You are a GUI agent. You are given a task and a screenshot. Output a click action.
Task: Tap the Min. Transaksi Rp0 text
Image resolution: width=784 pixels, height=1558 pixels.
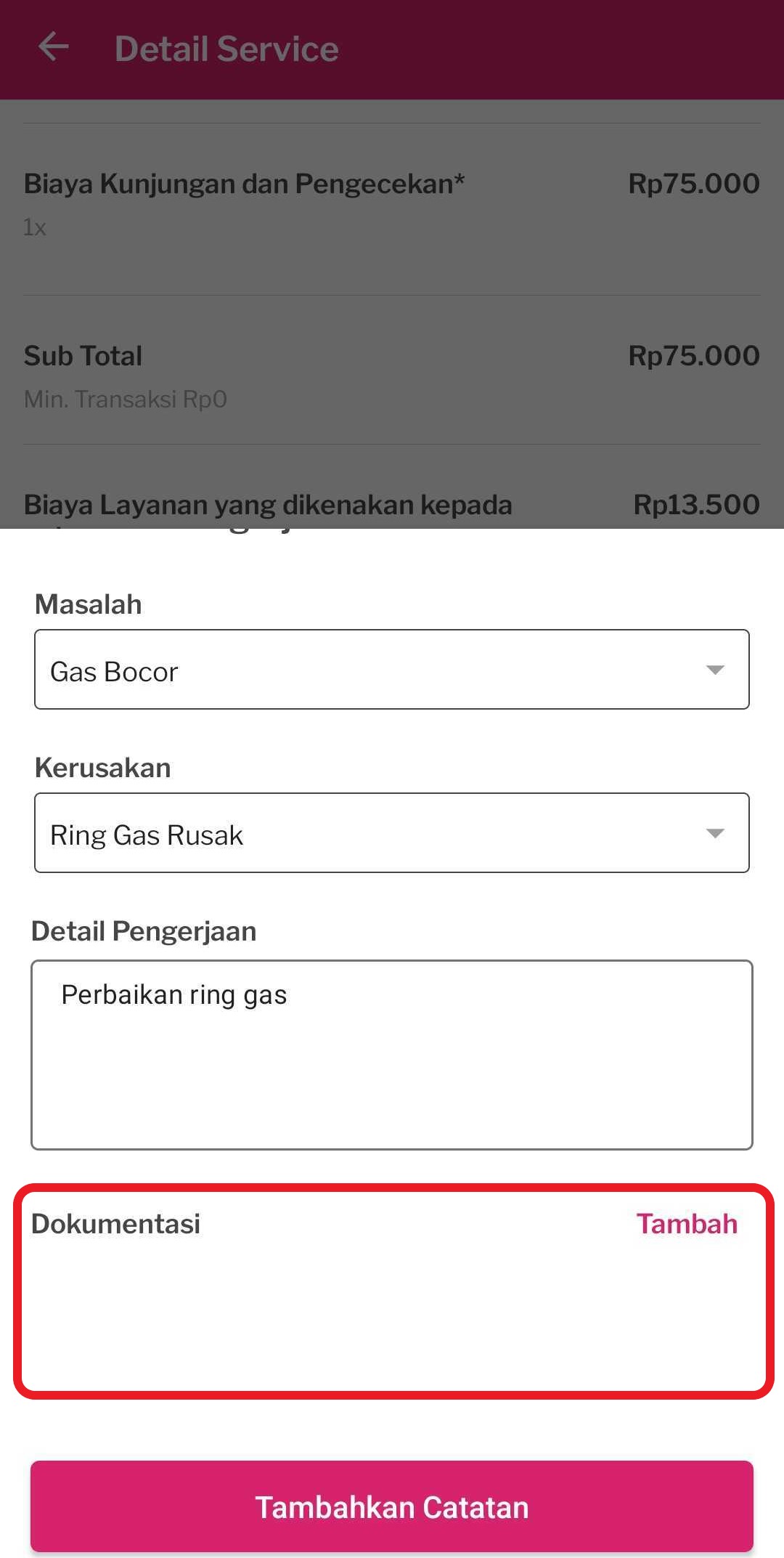coord(125,398)
